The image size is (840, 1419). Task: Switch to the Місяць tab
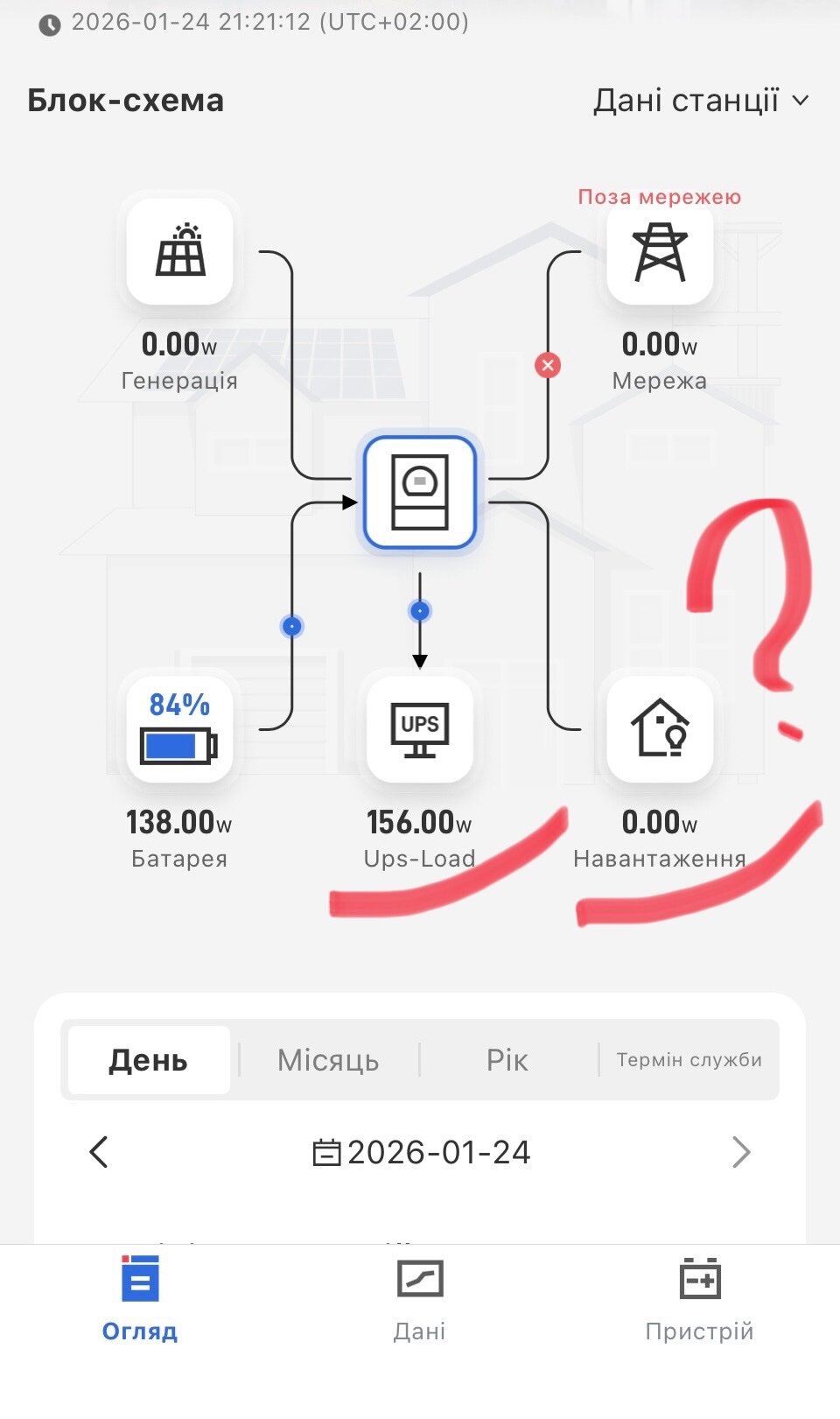[x=328, y=1060]
